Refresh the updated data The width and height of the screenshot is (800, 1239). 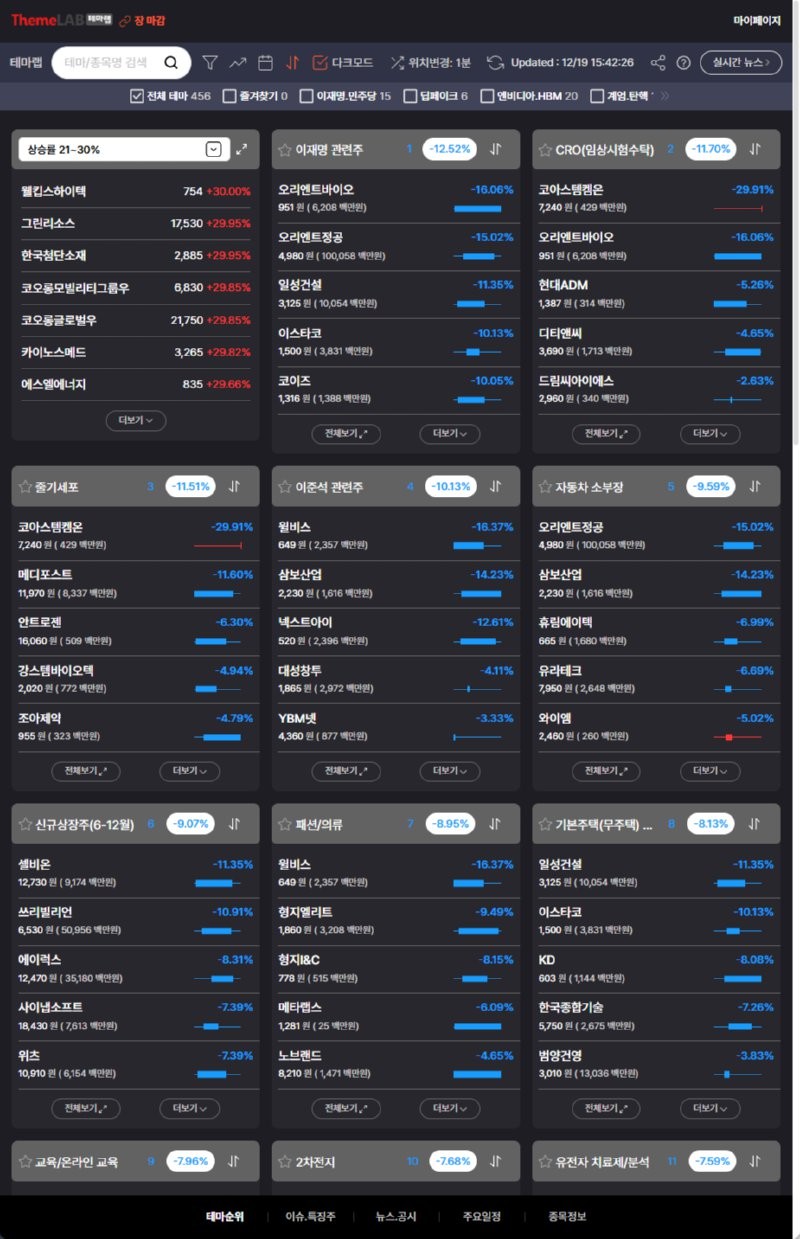(x=495, y=62)
